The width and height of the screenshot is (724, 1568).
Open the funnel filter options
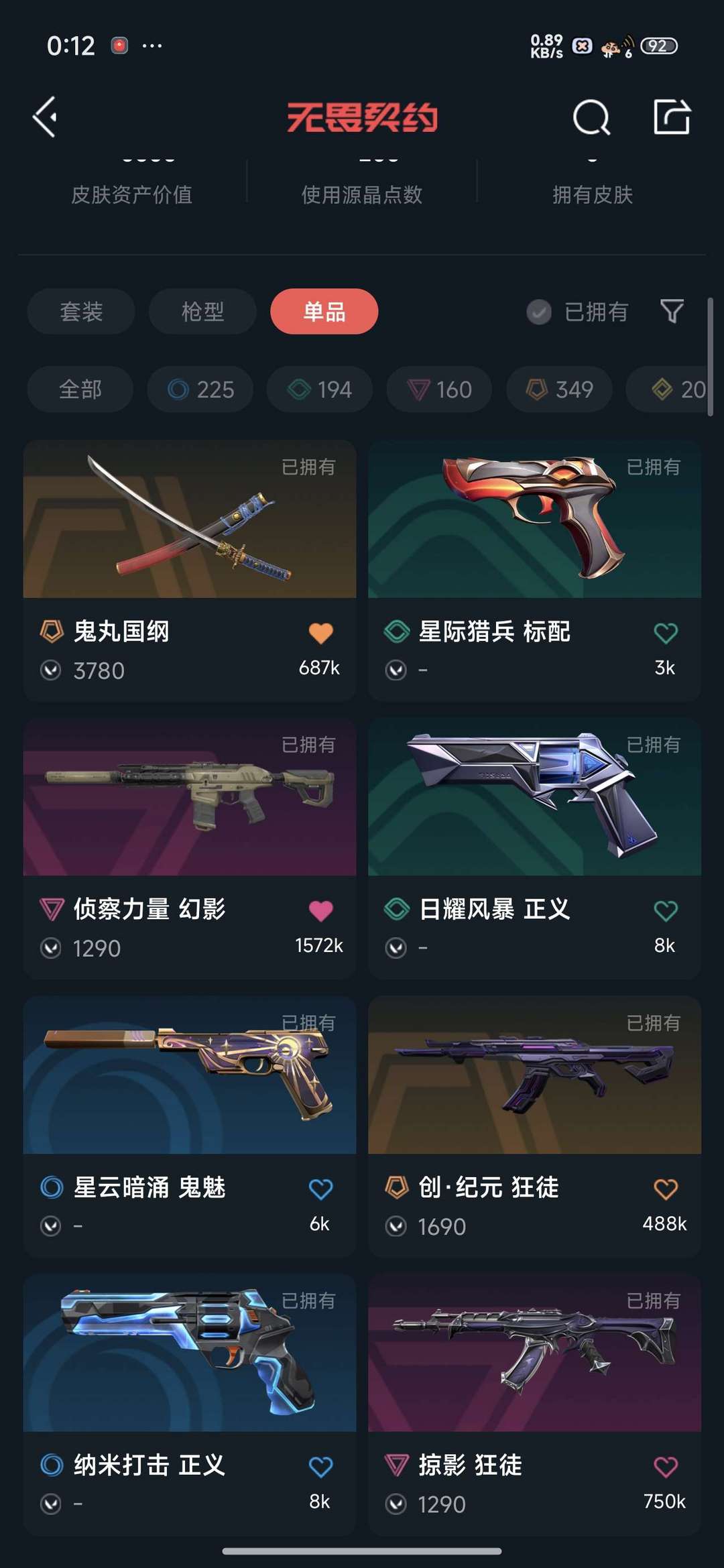tap(672, 311)
